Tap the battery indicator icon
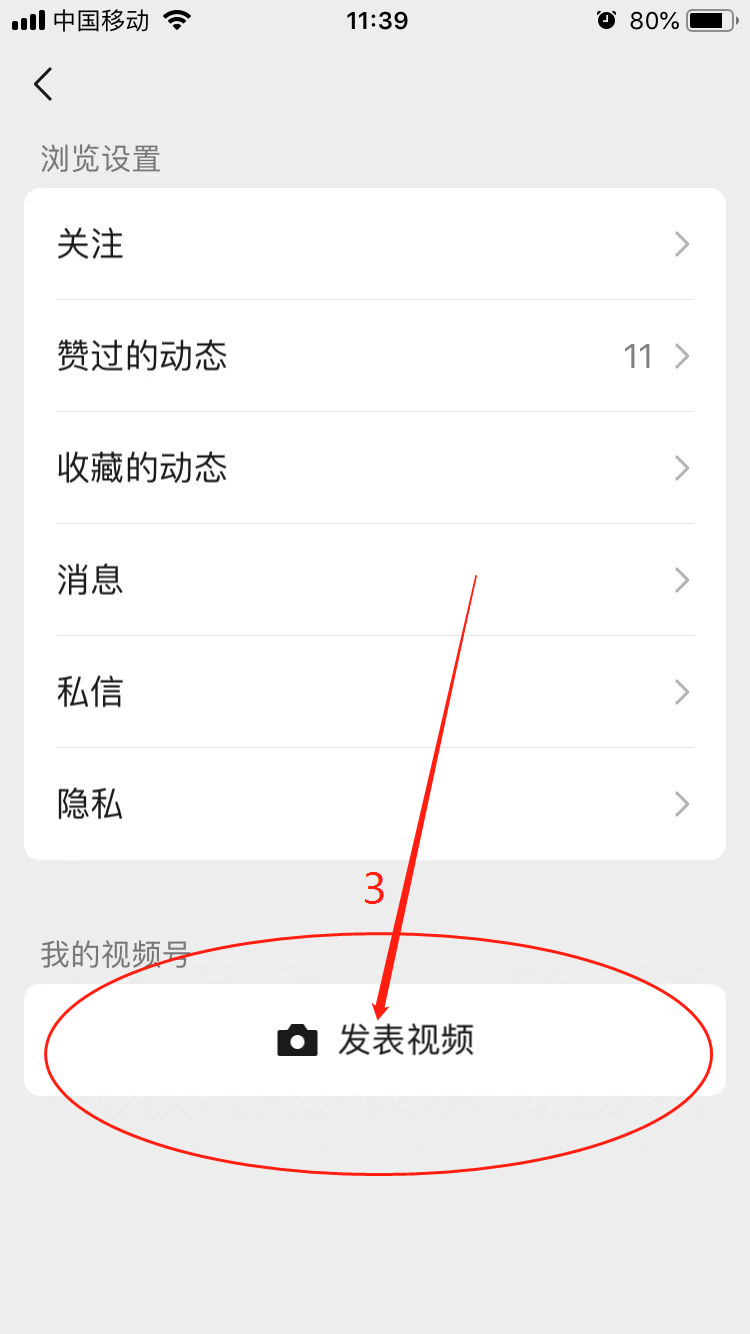This screenshot has width=750, height=1334. [712, 18]
